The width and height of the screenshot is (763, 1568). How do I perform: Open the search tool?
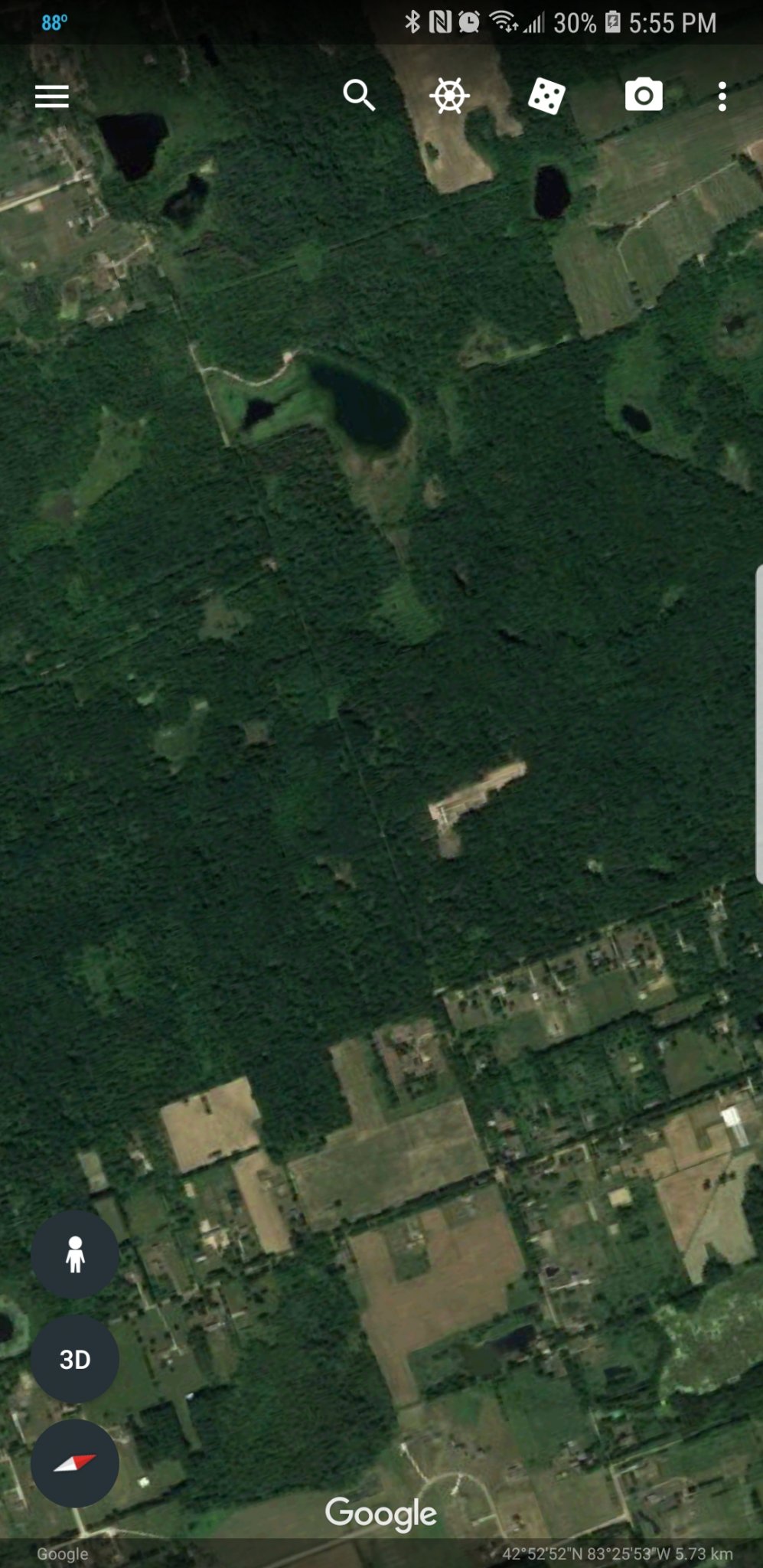click(359, 96)
